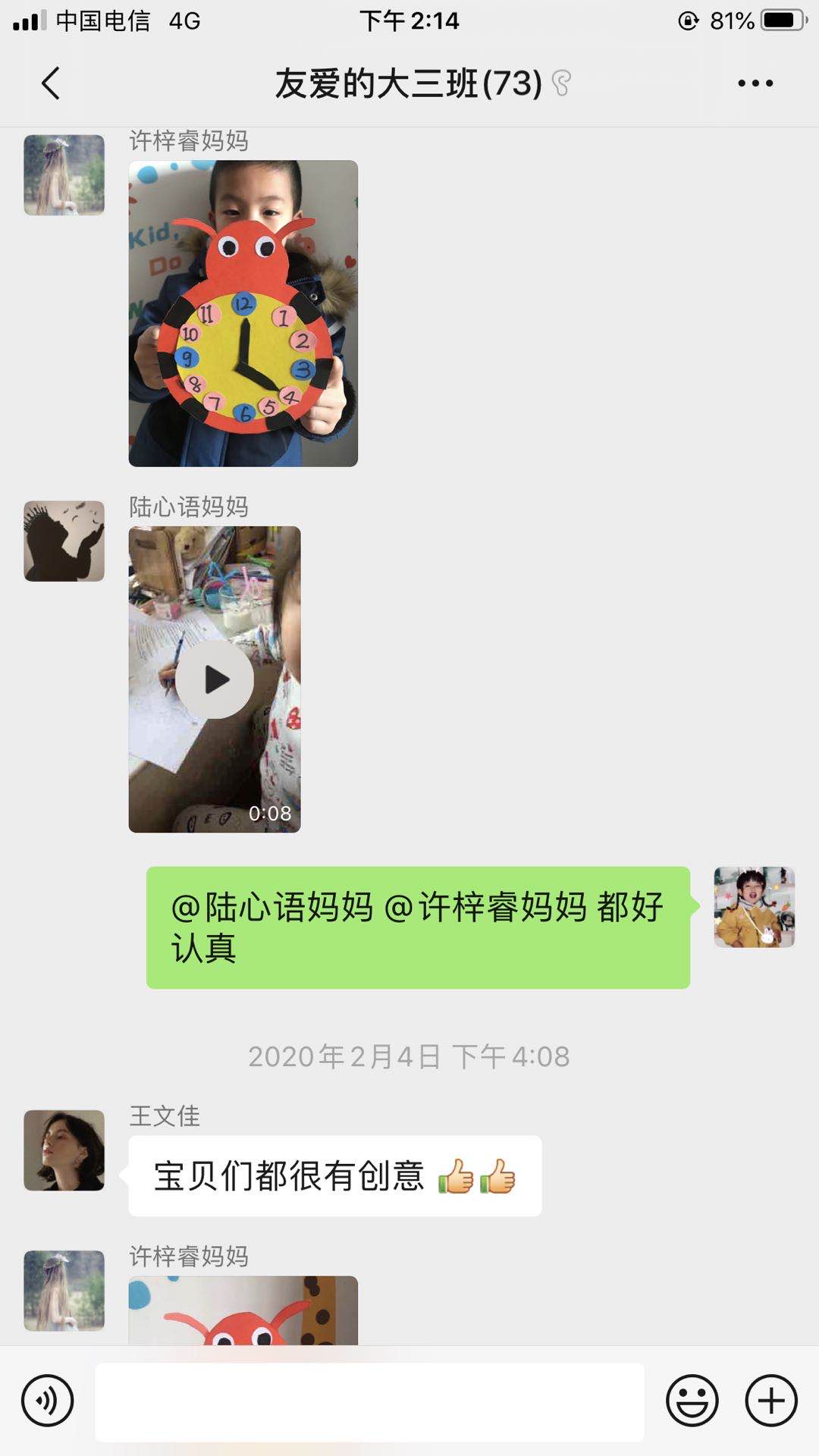The width and height of the screenshot is (819, 1456).
Task: Go back to the chat list
Action: (x=50, y=83)
